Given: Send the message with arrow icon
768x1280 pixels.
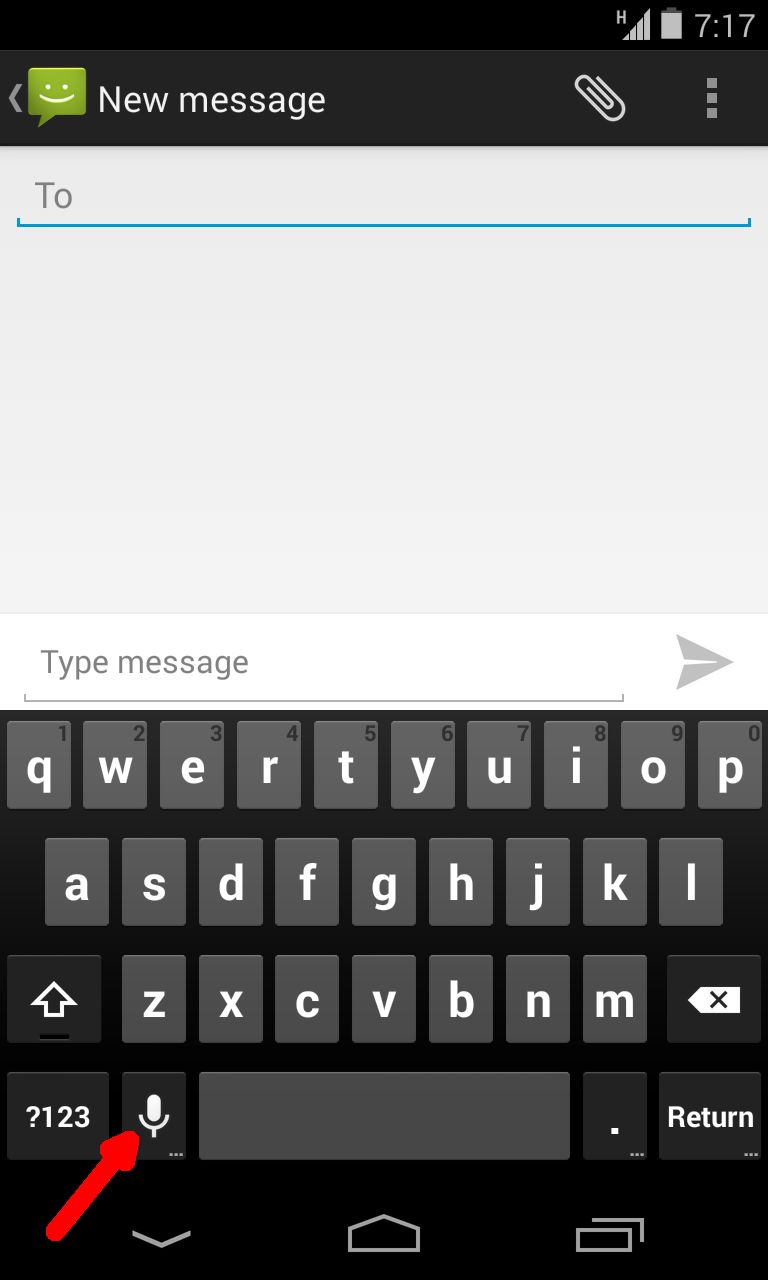Looking at the screenshot, I should pos(704,662).
